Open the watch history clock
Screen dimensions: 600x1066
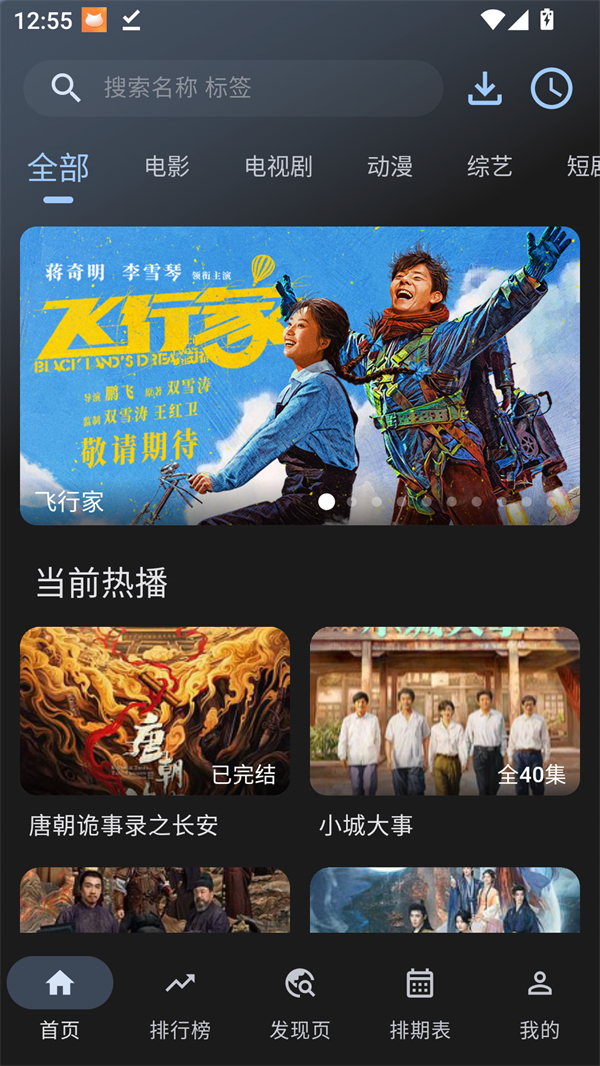(551, 88)
